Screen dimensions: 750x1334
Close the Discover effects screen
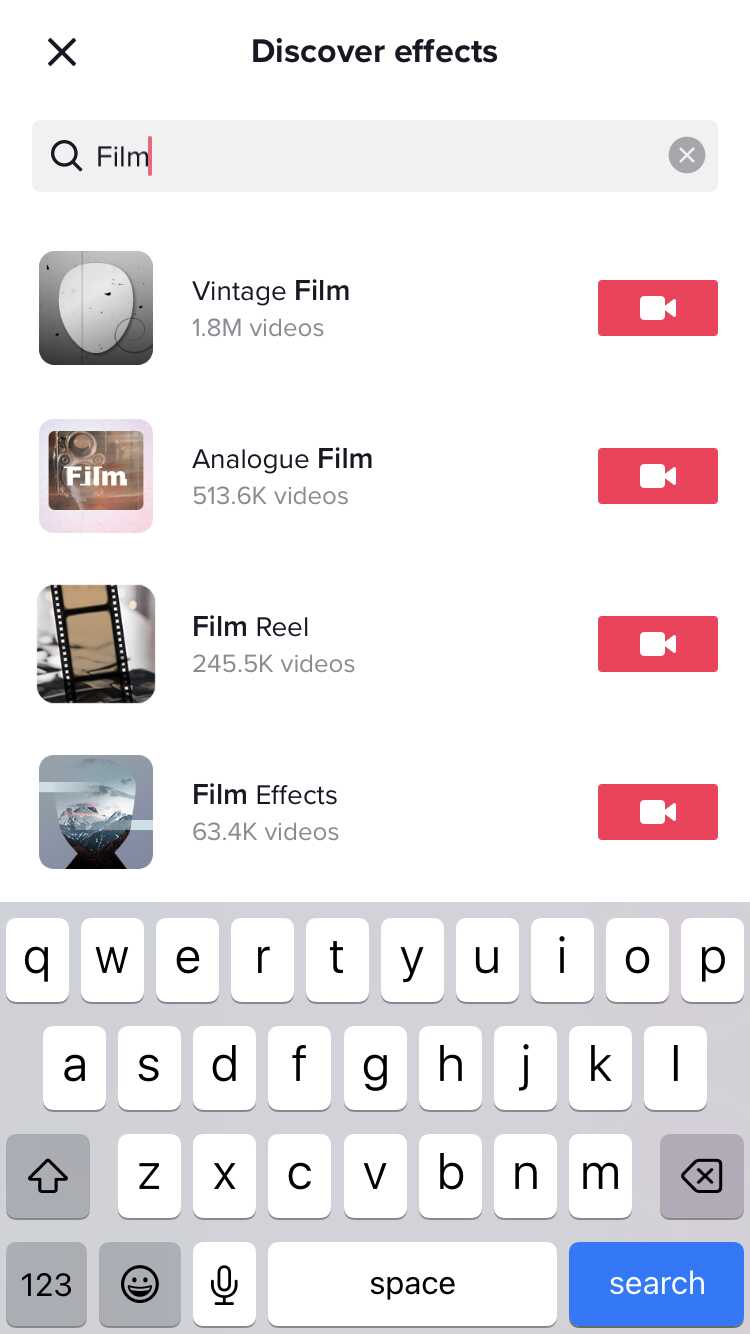pos(62,52)
